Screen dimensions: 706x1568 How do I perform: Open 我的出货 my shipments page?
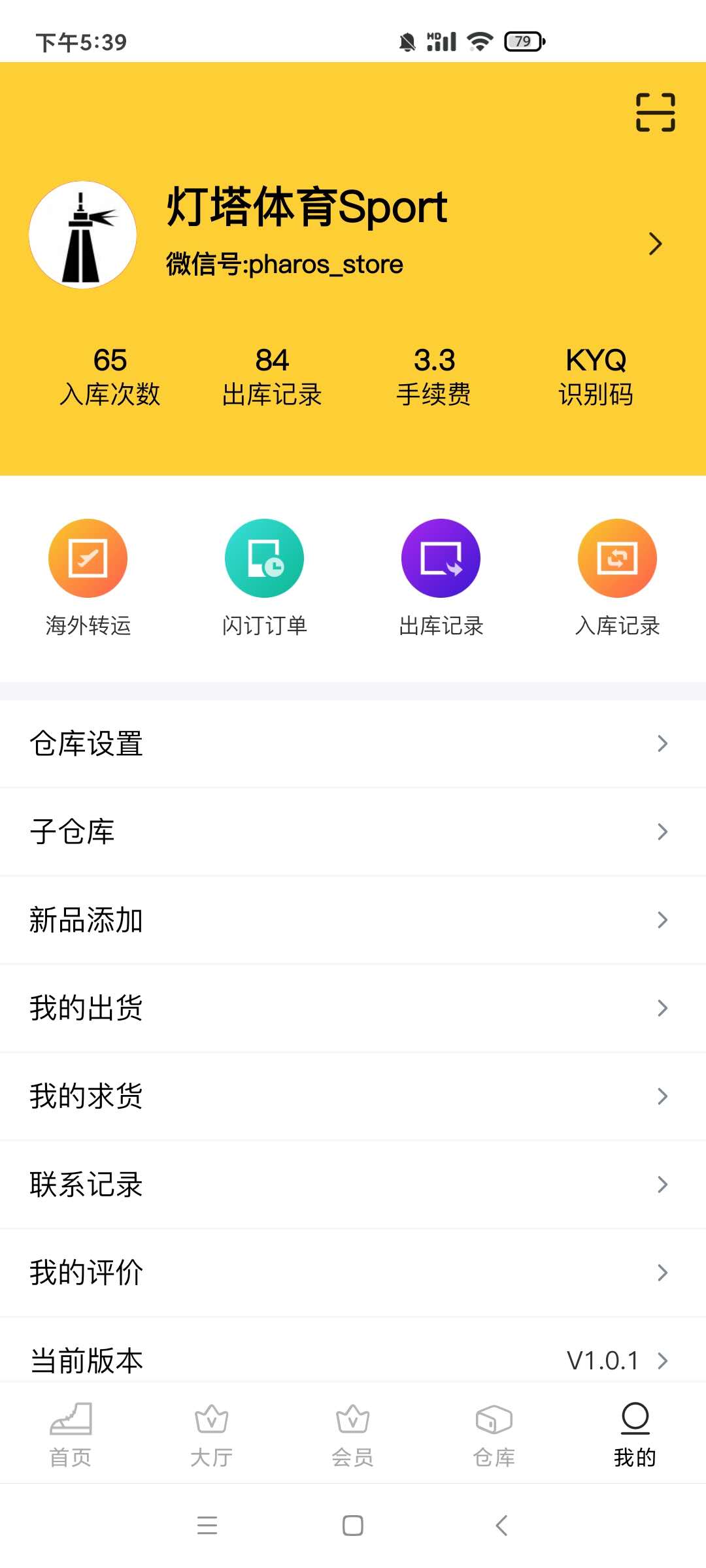coord(353,1008)
